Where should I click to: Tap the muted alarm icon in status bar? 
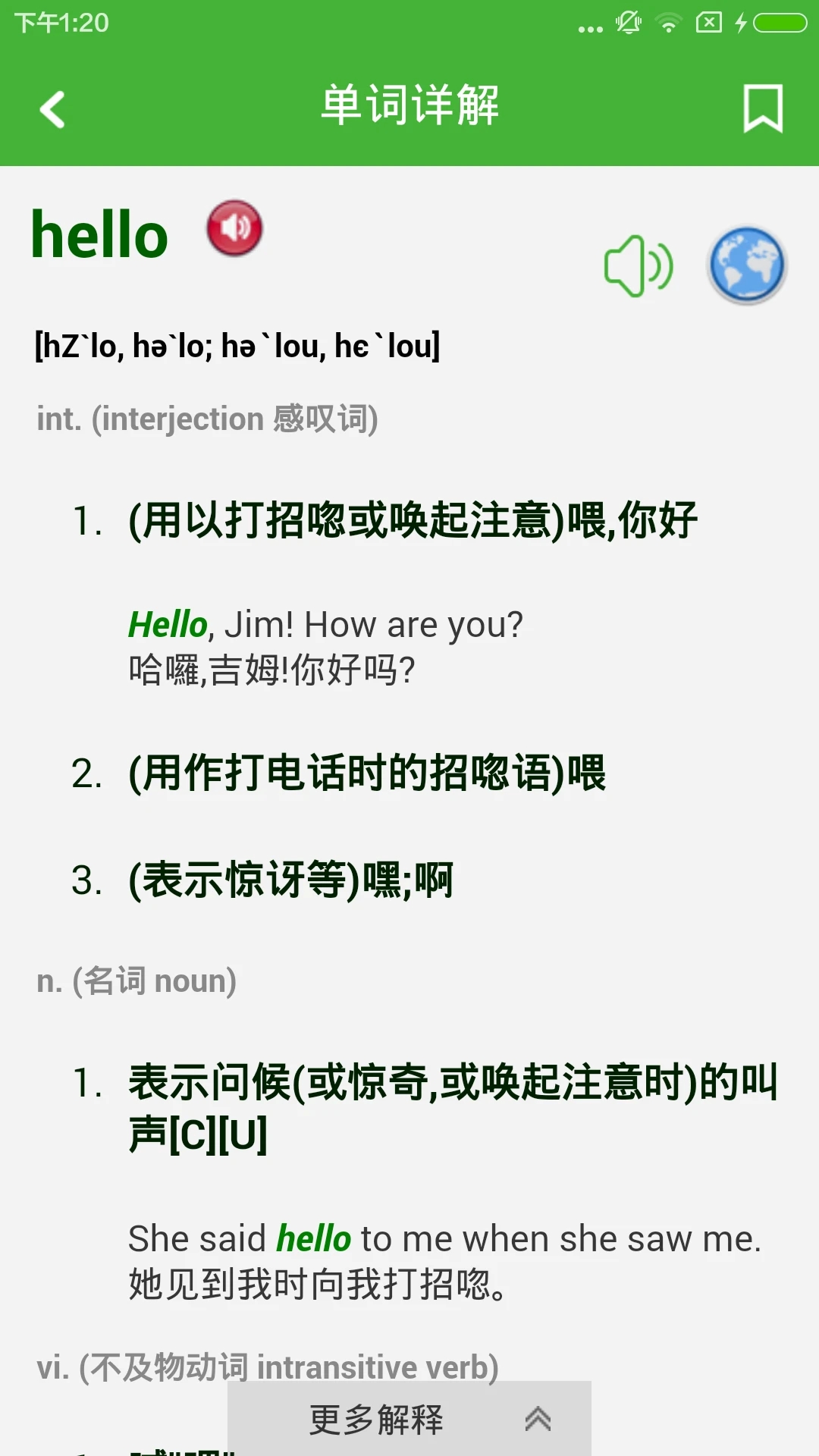tap(628, 22)
